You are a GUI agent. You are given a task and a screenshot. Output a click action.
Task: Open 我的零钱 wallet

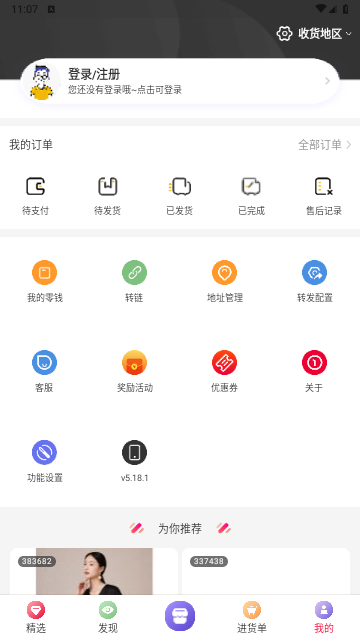(x=44, y=281)
